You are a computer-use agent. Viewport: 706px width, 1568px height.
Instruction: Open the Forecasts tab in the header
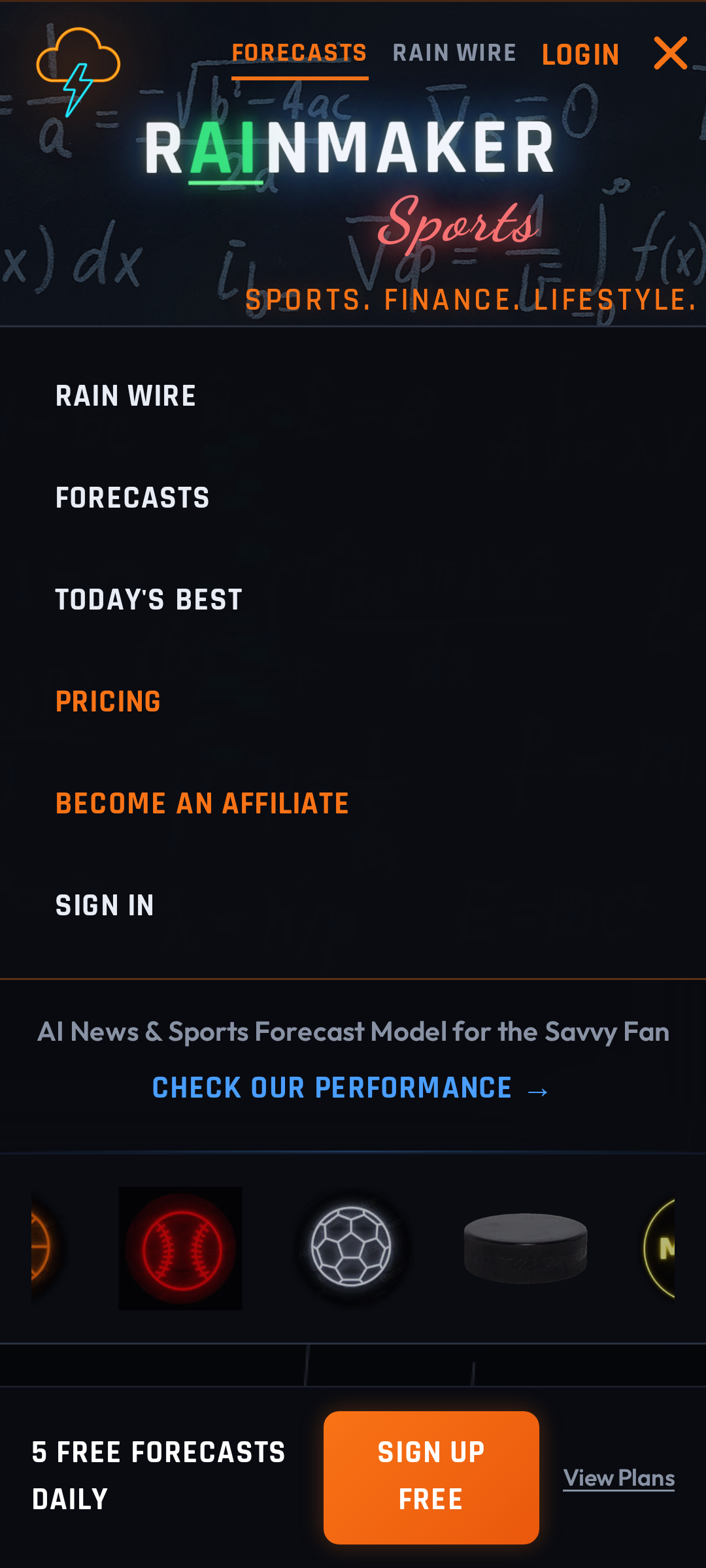[x=299, y=54]
